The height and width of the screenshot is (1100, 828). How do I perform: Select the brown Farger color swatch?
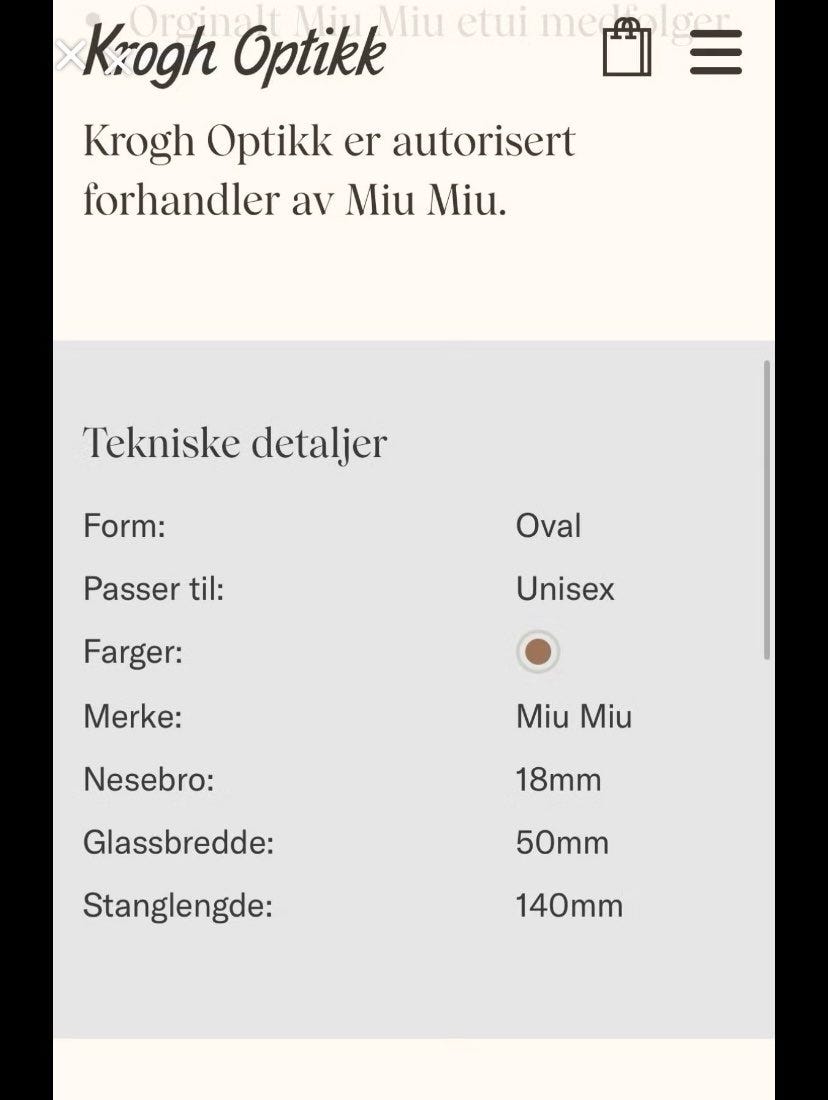point(538,651)
